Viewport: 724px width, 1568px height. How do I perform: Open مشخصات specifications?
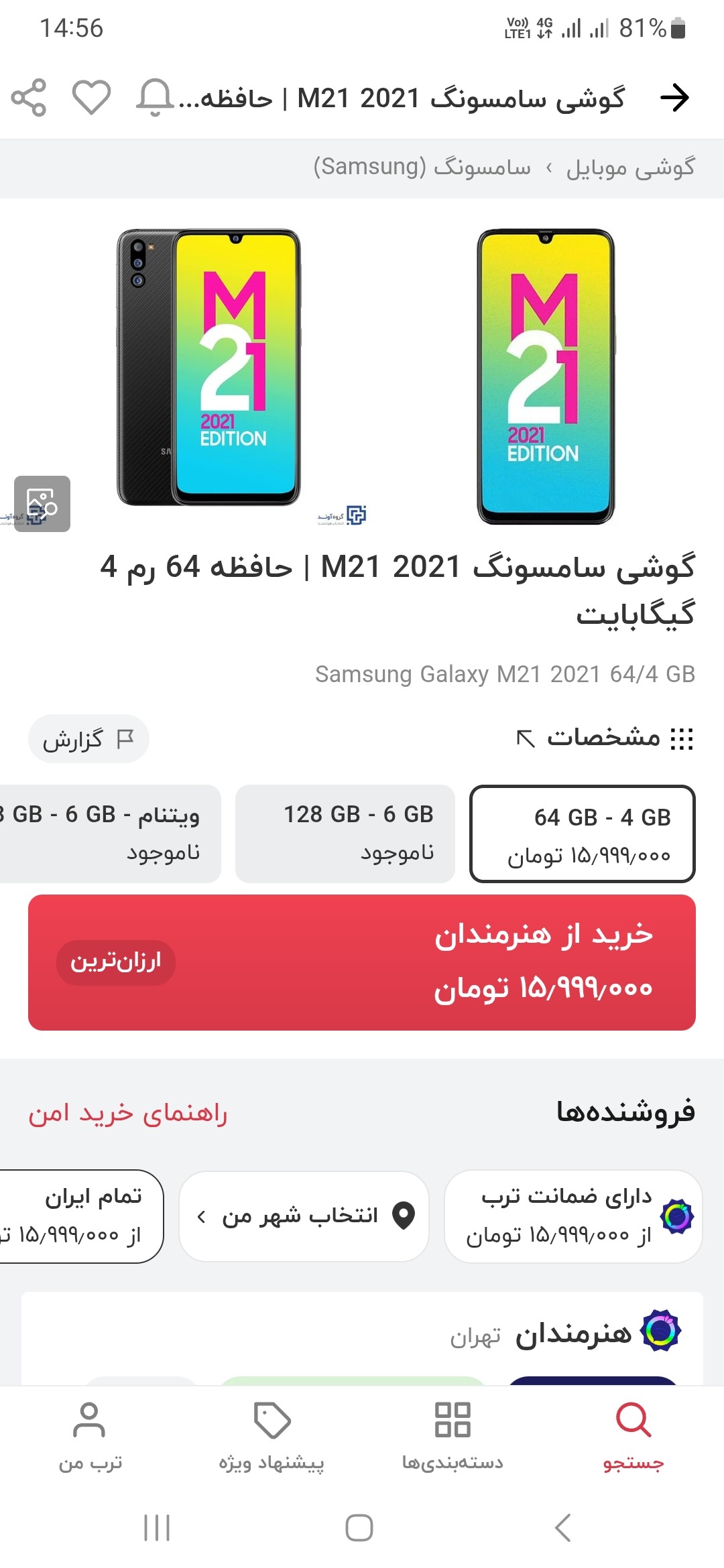(x=605, y=738)
